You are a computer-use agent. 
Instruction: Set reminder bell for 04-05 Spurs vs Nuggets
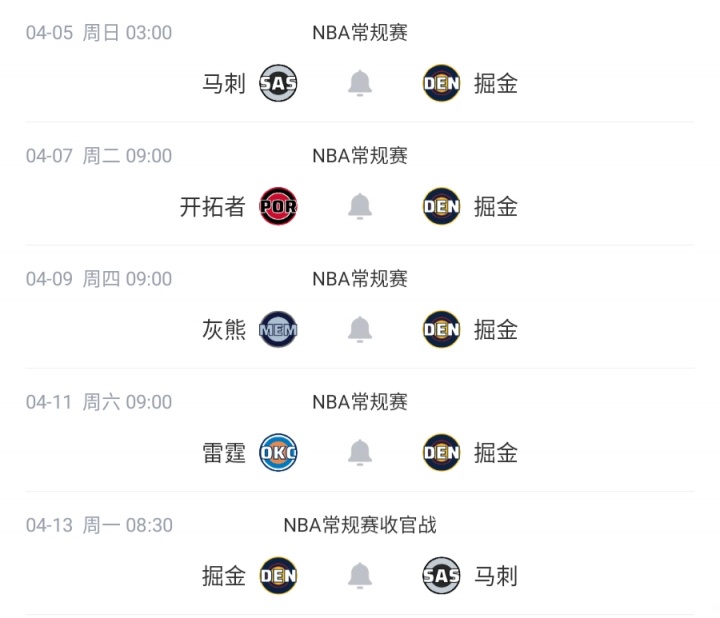[360, 84]
